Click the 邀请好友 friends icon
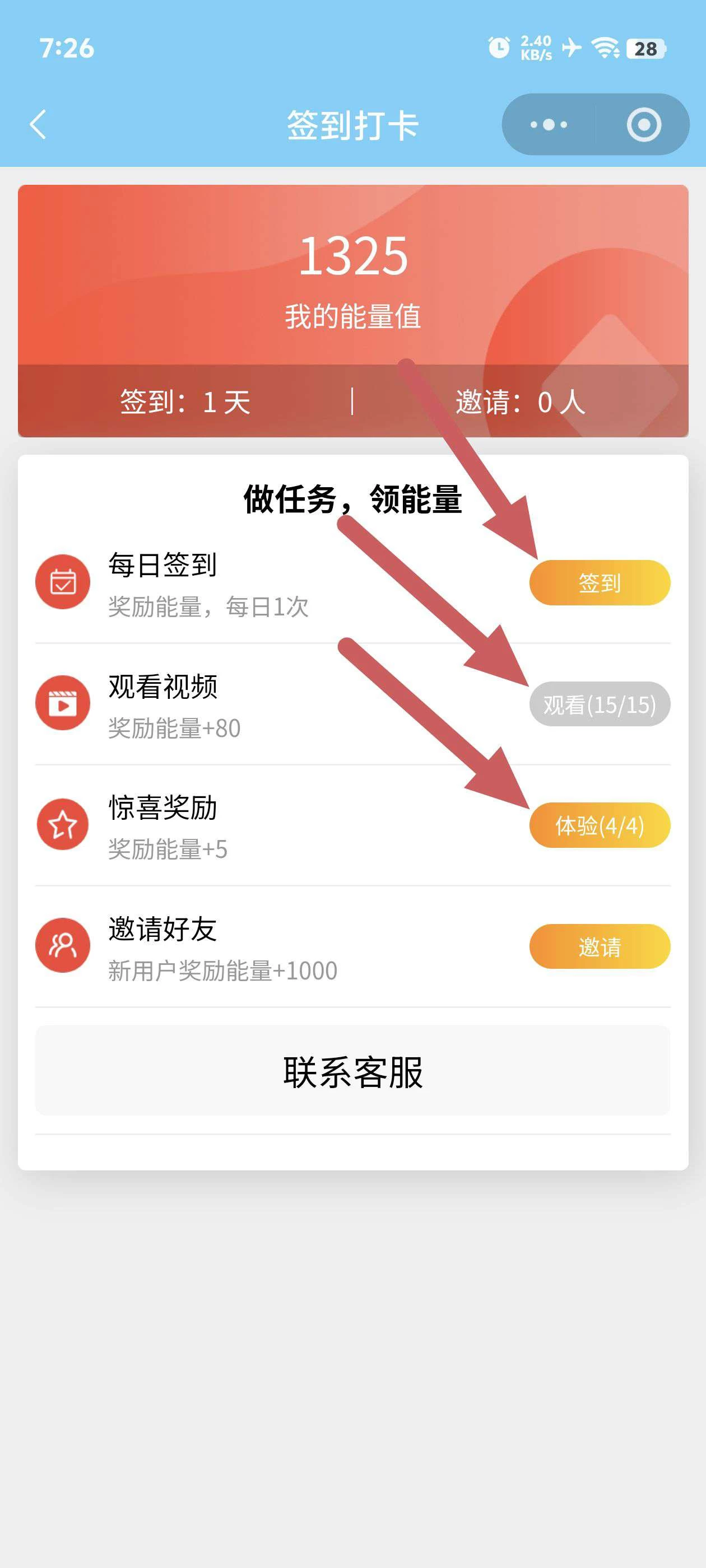Image resolution: width=706 pixels, height=1568 pixels. point(63,945)
